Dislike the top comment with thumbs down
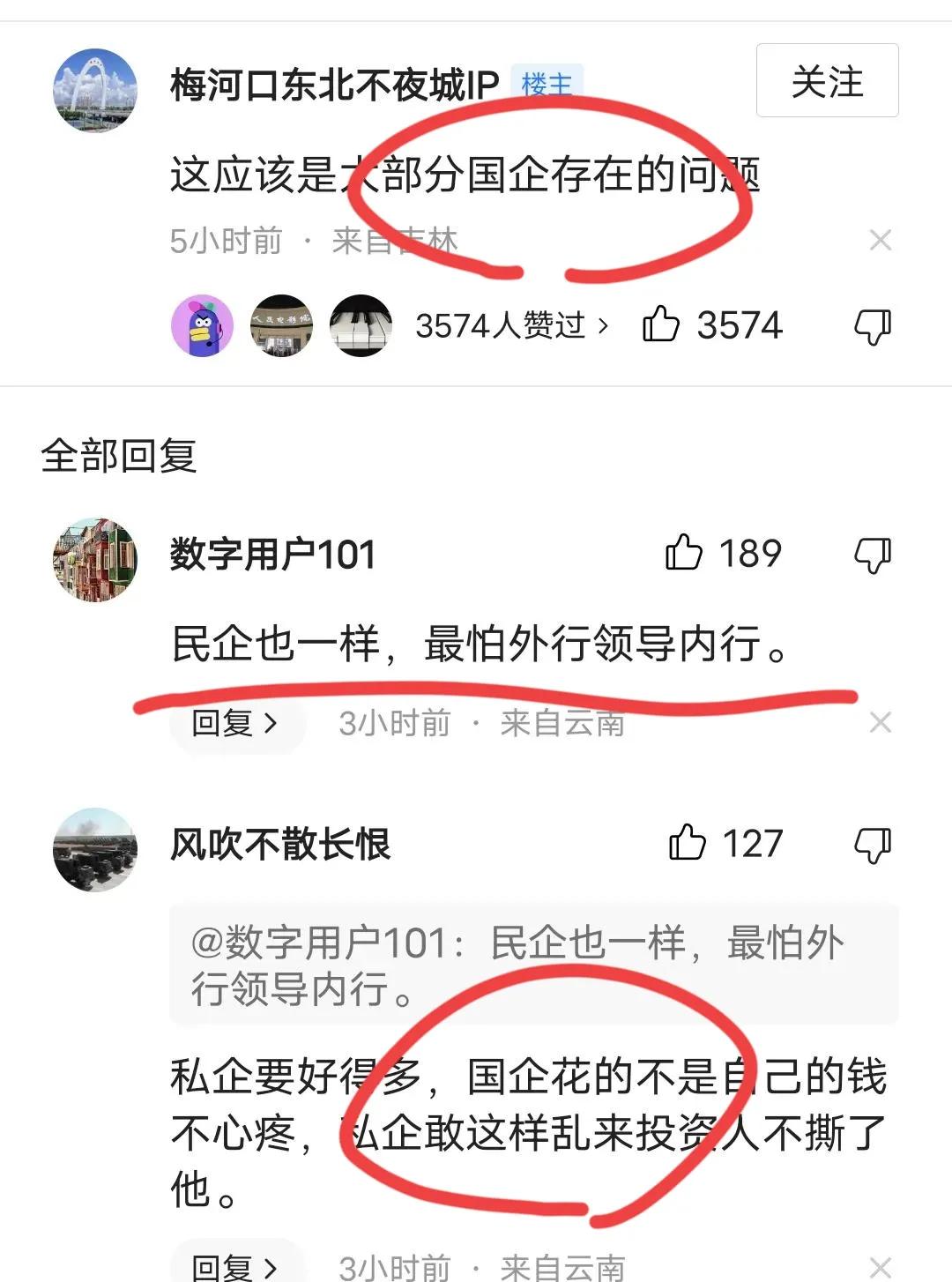This screenshot has height=1282, width=952. pyautogui.click(x=871, y=324)
